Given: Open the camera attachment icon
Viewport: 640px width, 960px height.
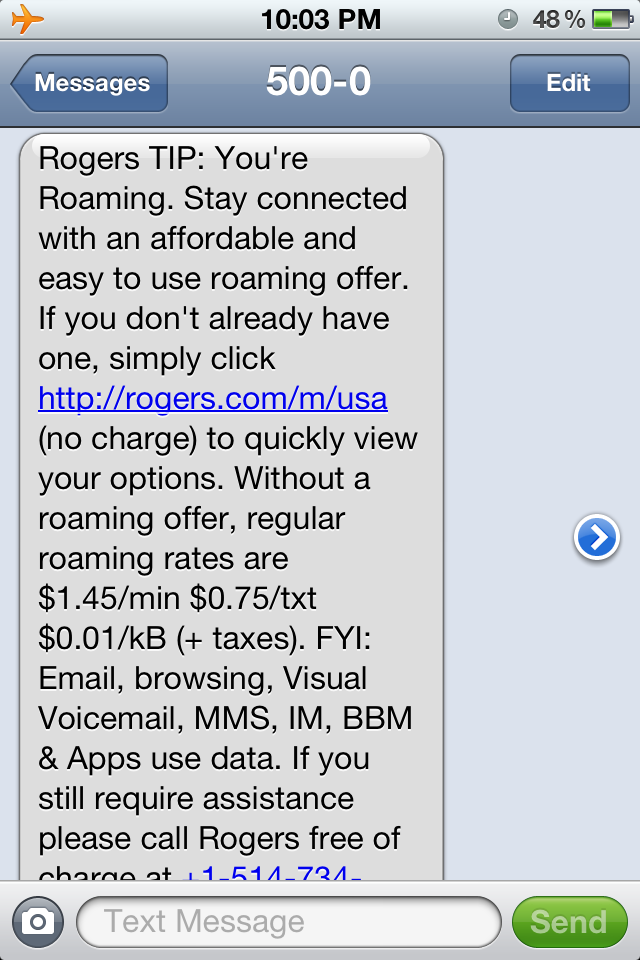Looking at the screenshot, I should (38, 921).
